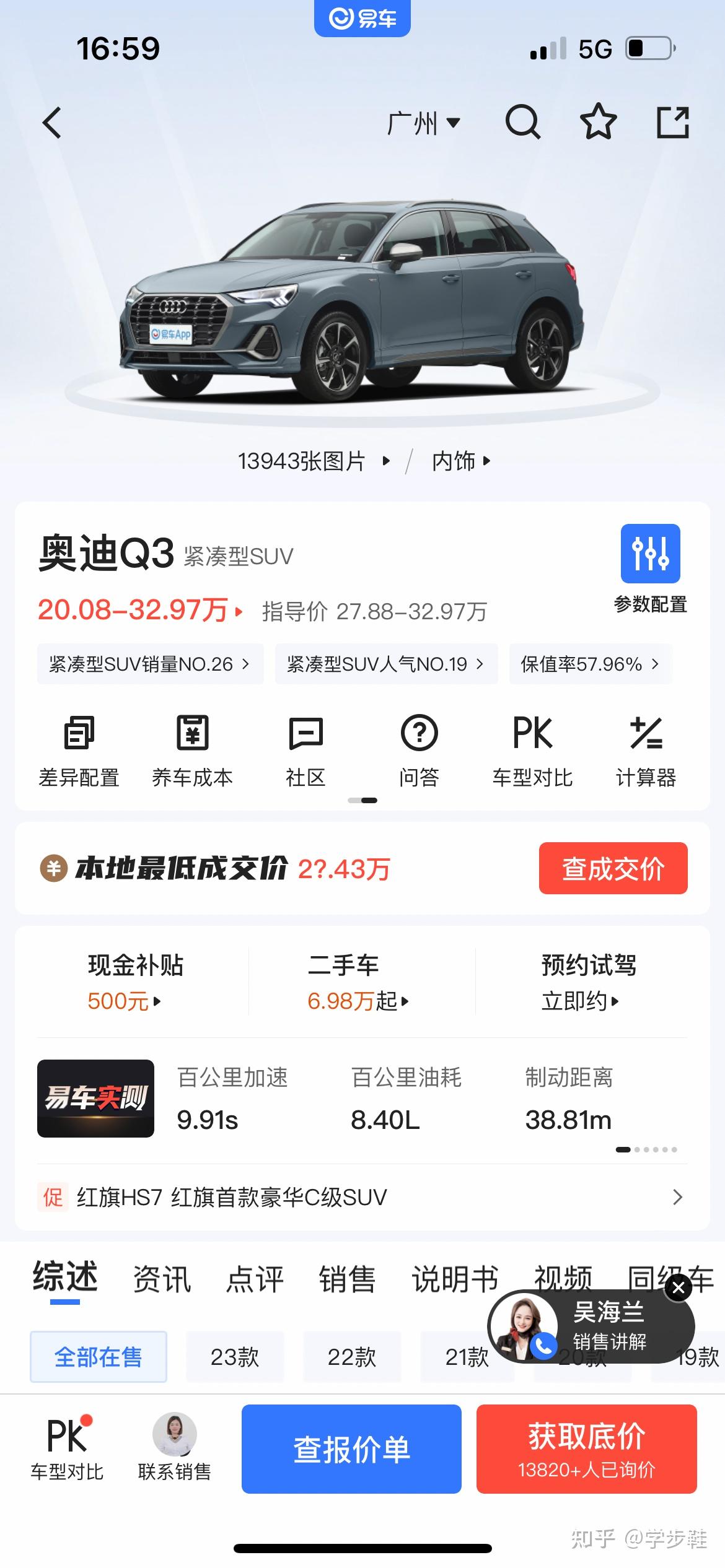Select the 23款 model year filter
Image resolution: width=725 pixels, height=1568 pixels.
(236, 1357)
